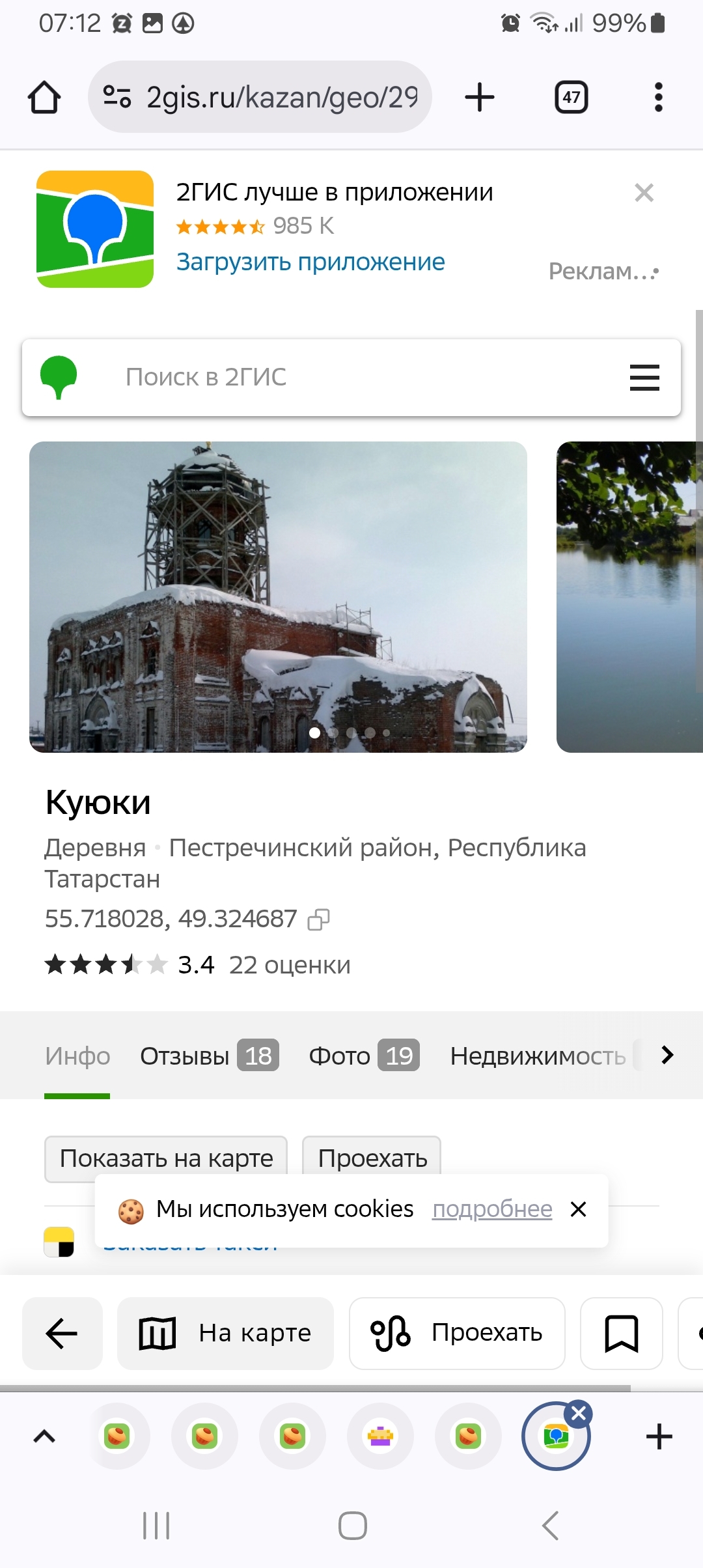Open the tab switcher showing 47
Viewport: 703px width, 1568px height.
[572, 97]
